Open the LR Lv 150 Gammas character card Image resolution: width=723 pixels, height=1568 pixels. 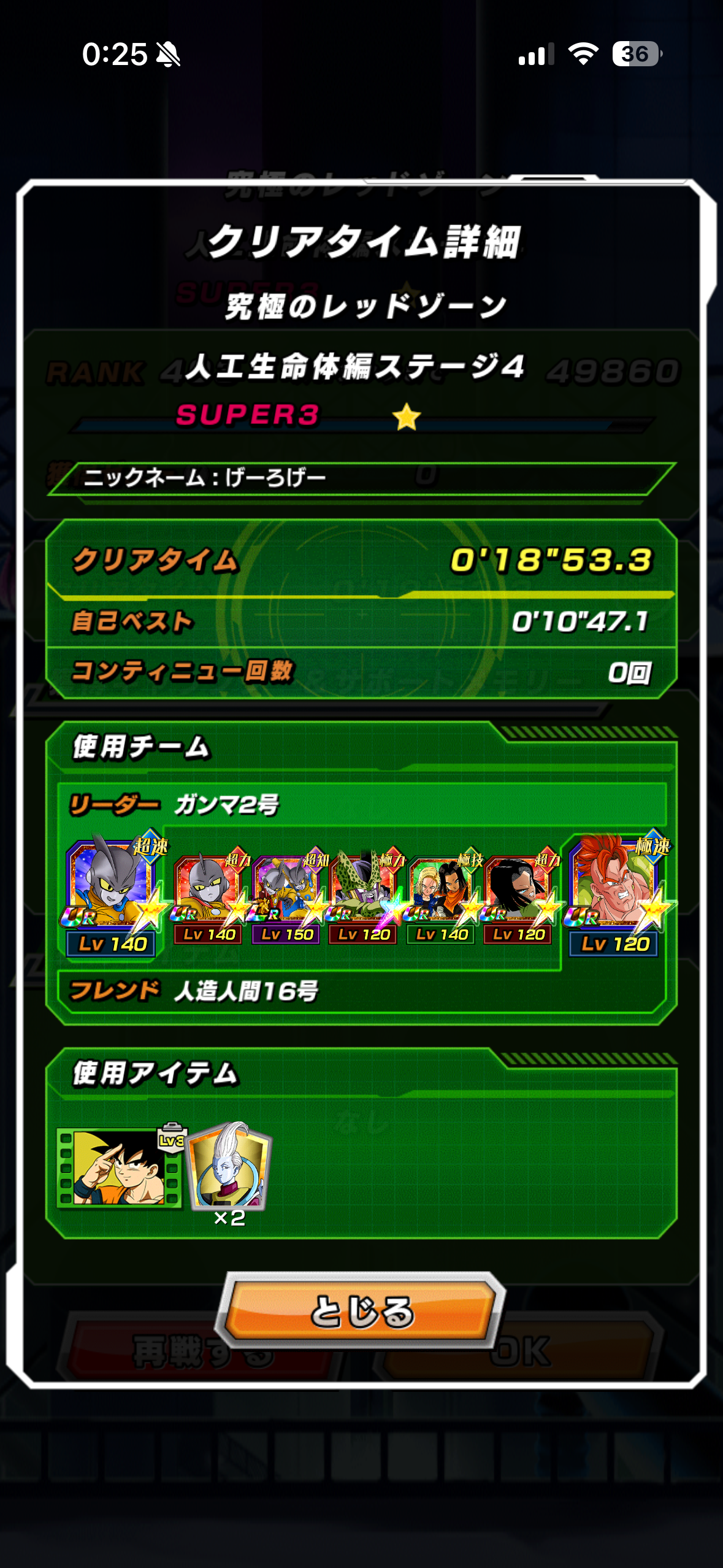click(286, 896)
